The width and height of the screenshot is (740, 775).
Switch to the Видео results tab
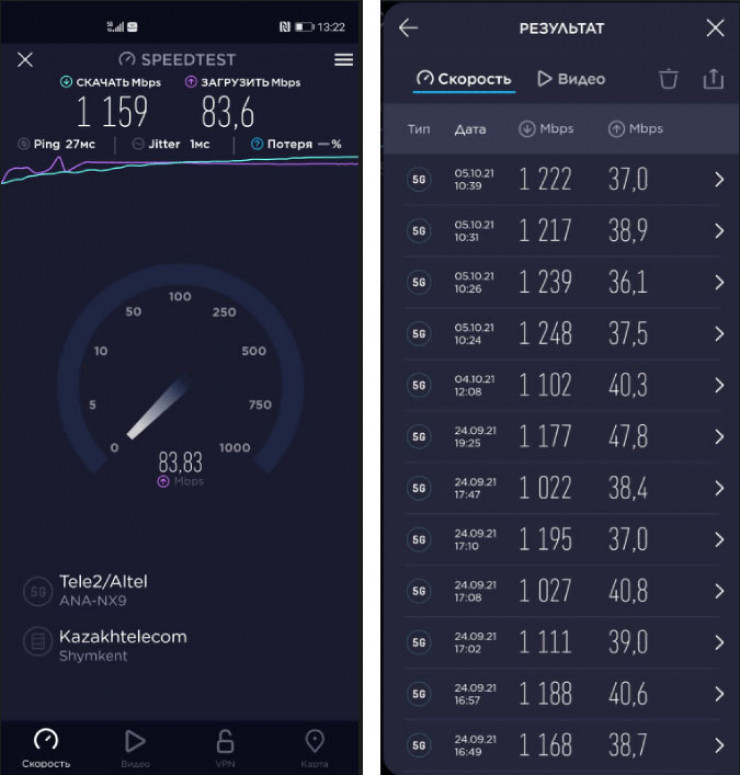point(571,79)
